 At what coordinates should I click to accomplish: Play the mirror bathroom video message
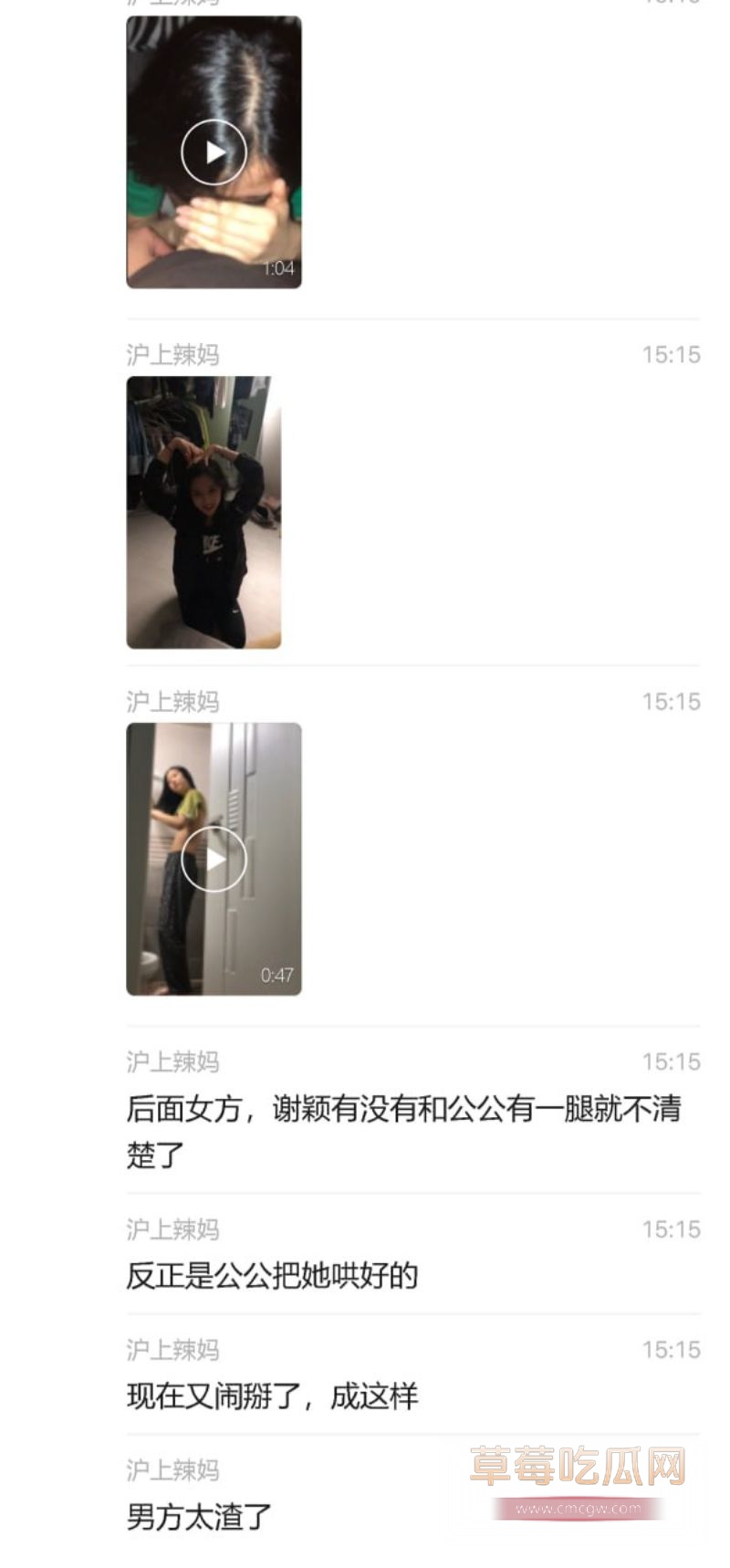[213, 858]
